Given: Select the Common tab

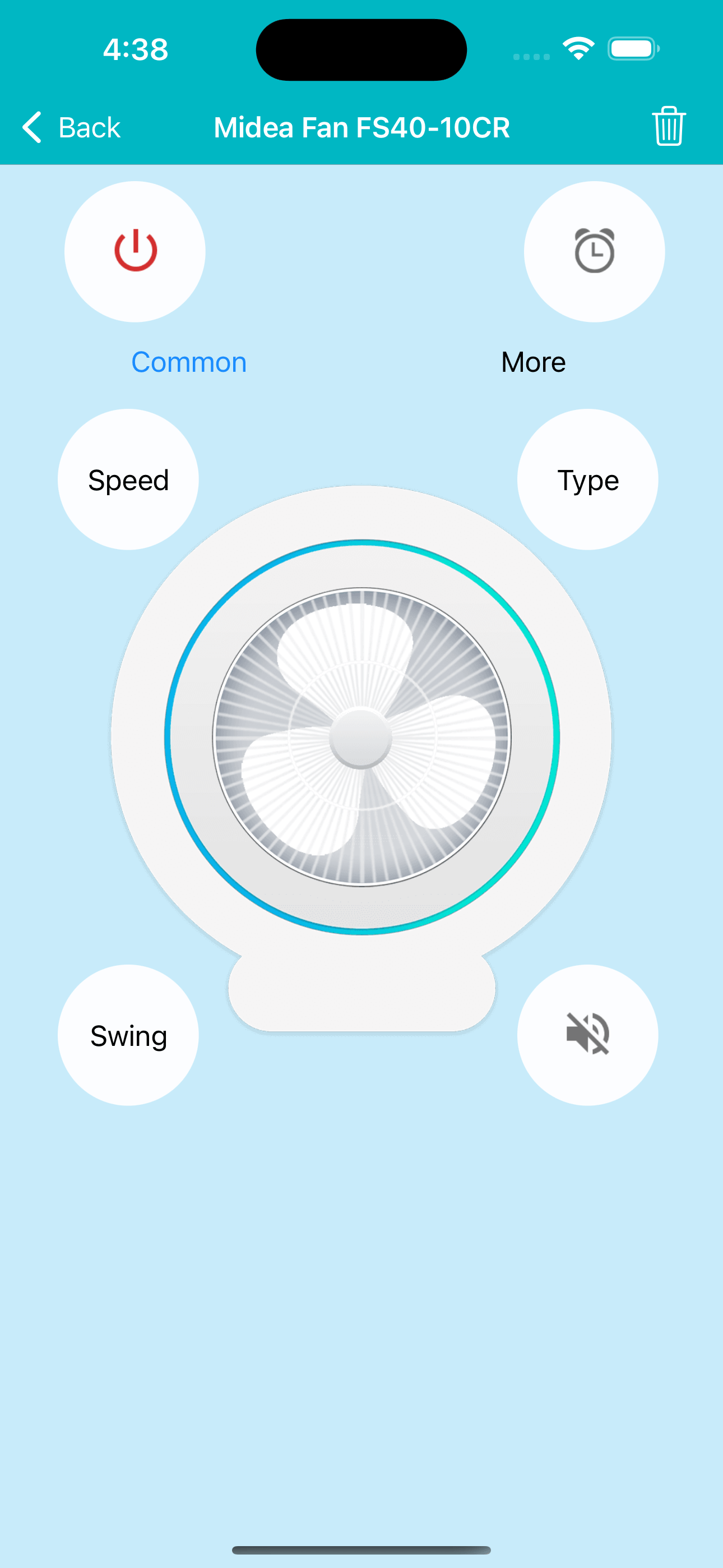Looking at the screenshot, I should (x=189, y=362).
